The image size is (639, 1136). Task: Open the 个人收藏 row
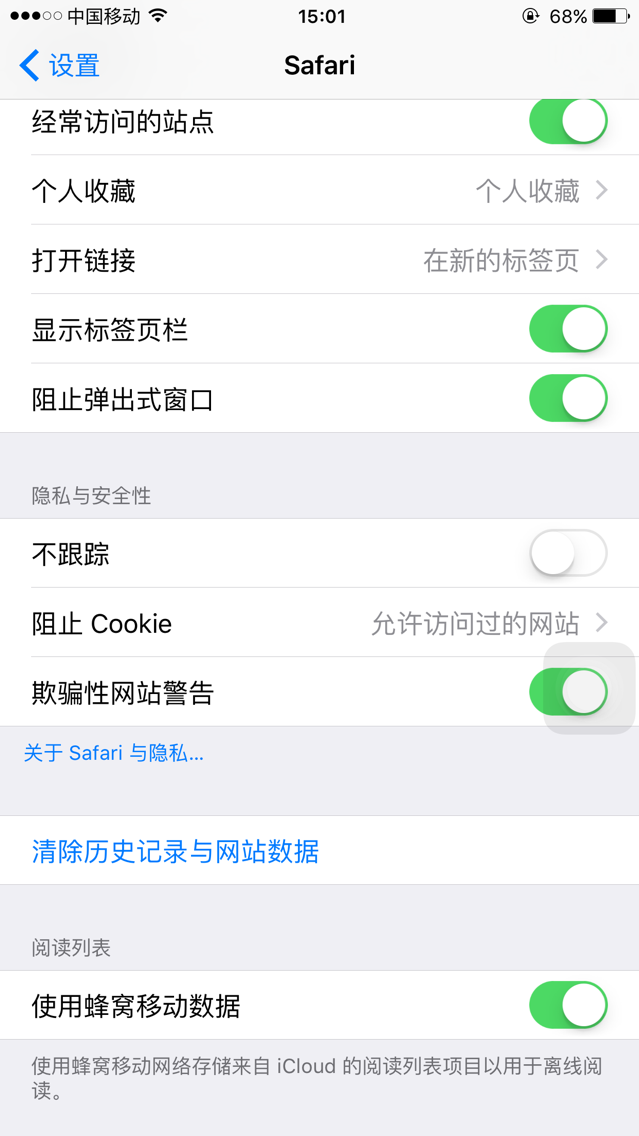(320, 191)
